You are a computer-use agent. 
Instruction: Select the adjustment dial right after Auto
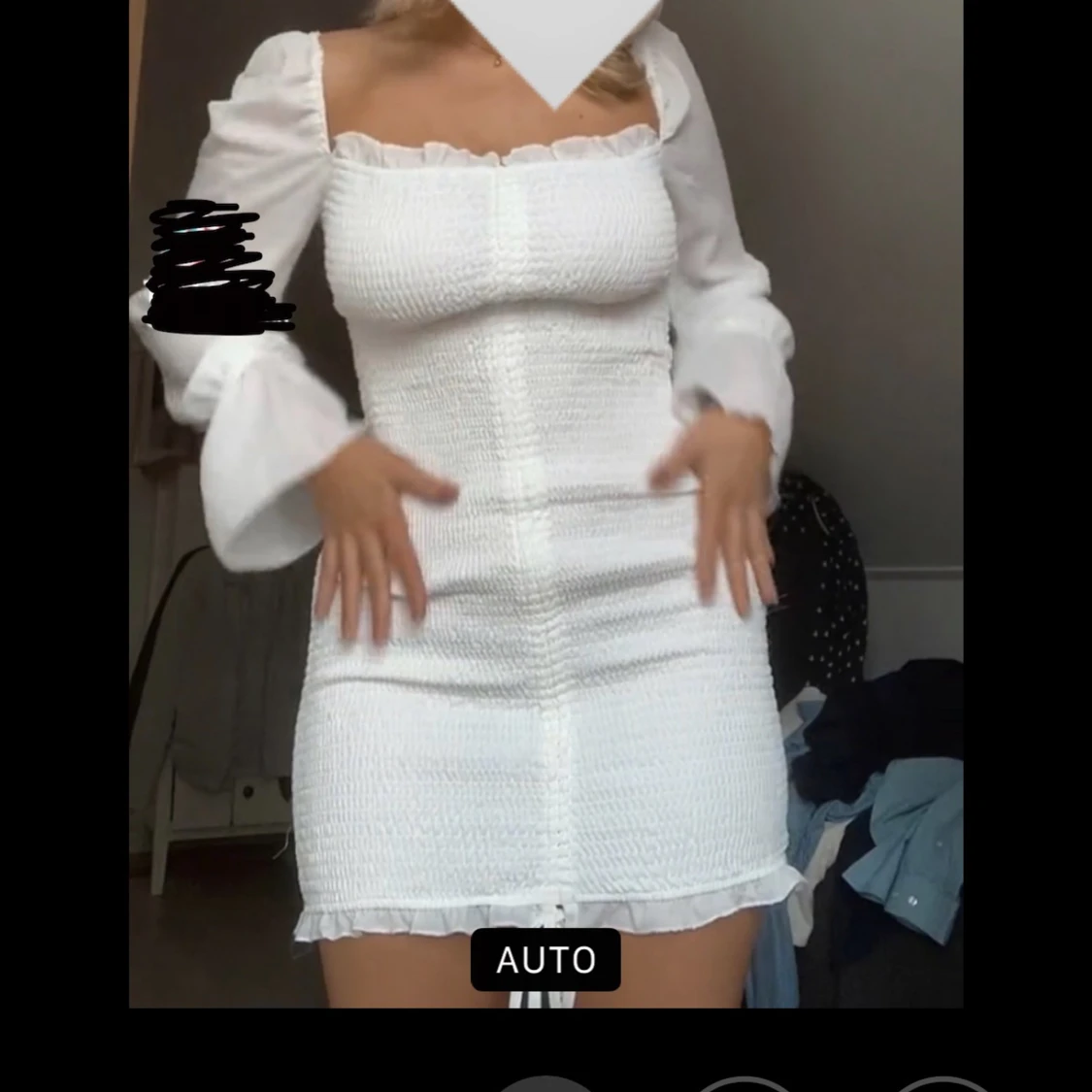[x=745, y=1084]
